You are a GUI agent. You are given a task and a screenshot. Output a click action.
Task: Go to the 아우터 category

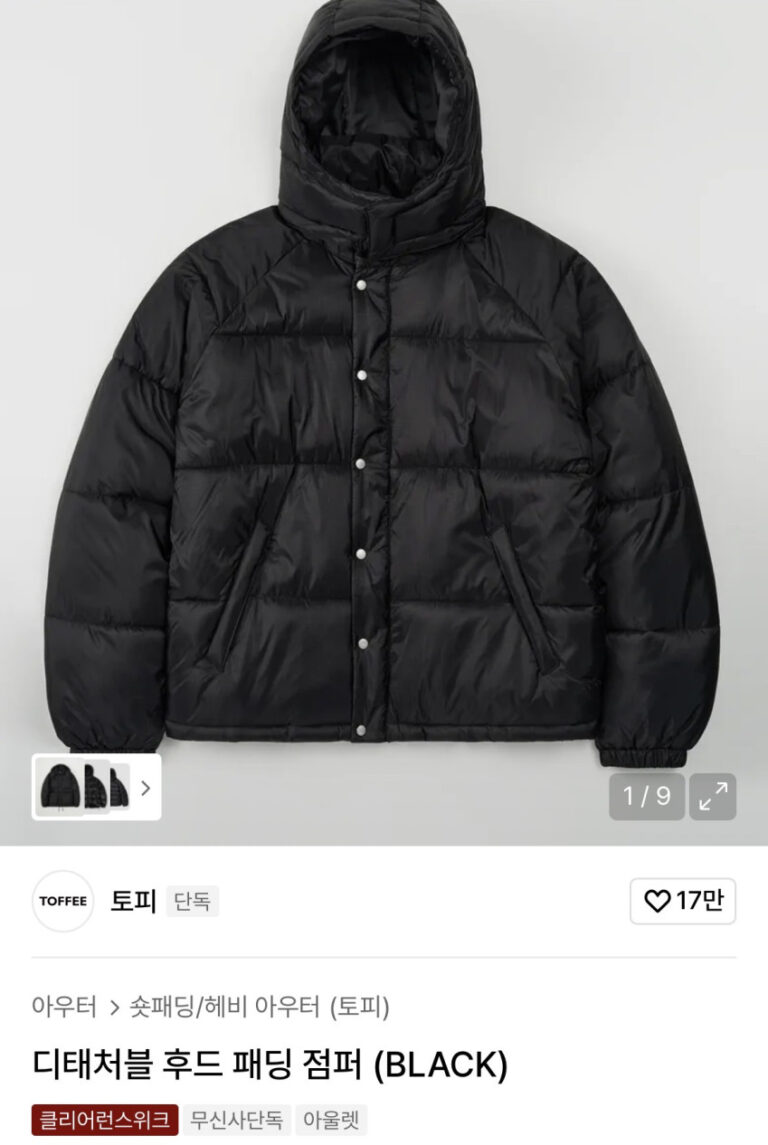coord(64,1006)
